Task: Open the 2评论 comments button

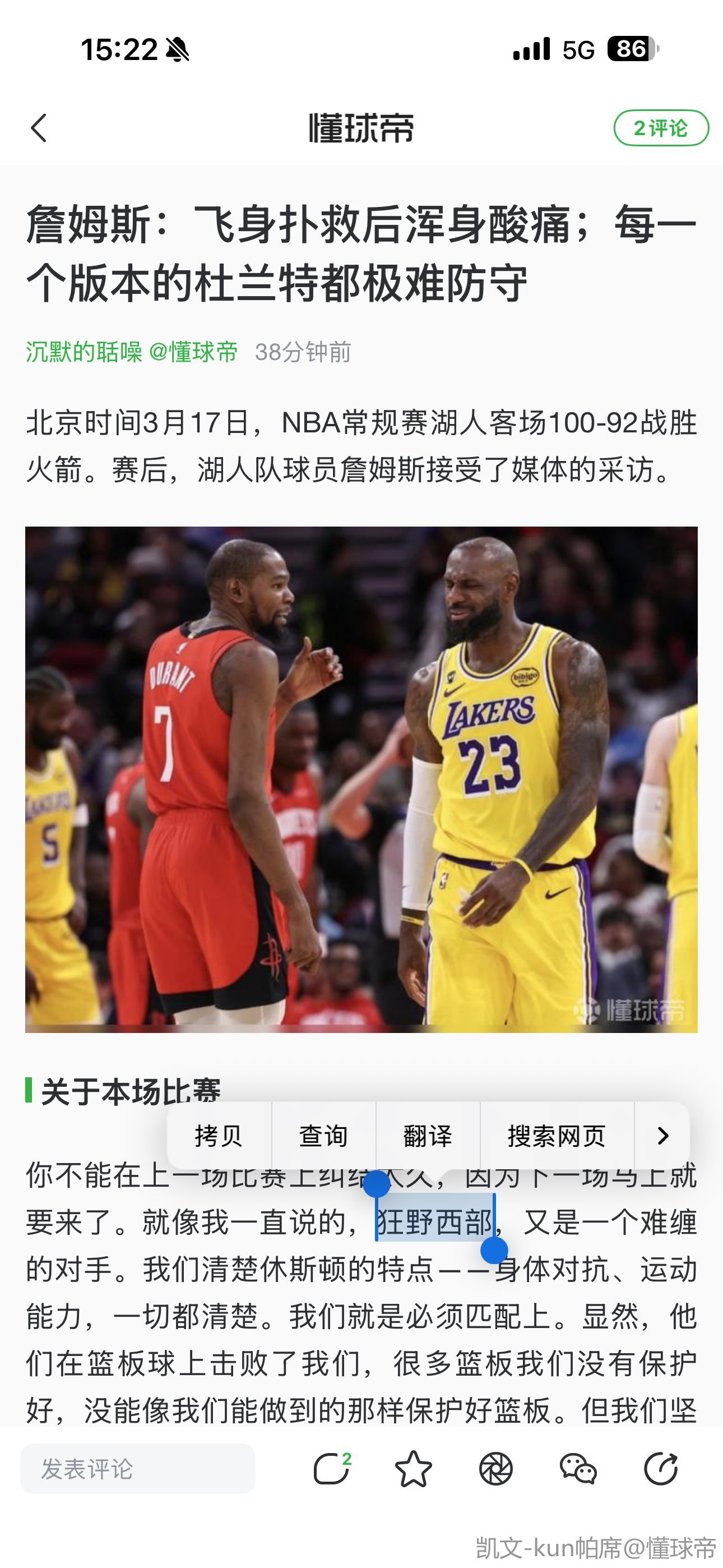Action: (660, 128)
